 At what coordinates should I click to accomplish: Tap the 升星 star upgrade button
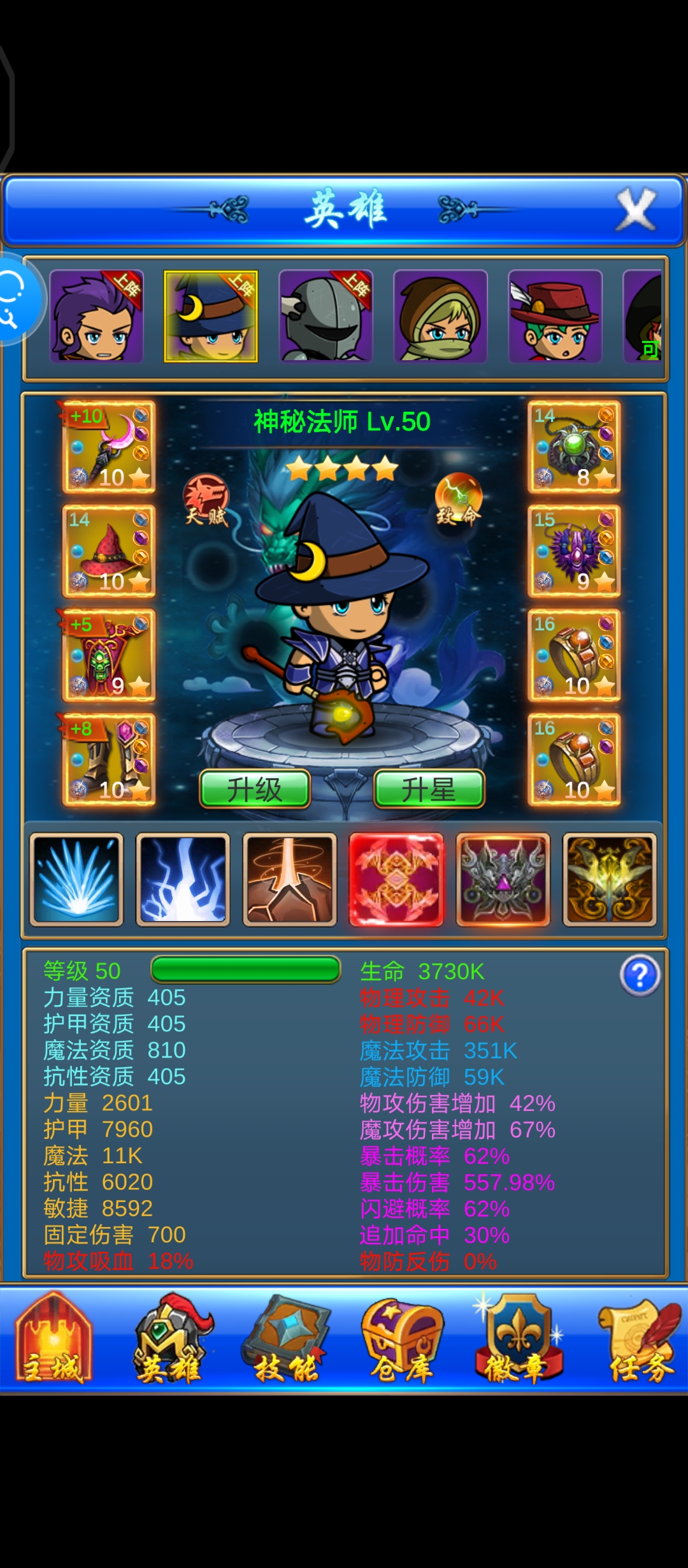pos(429,789)
